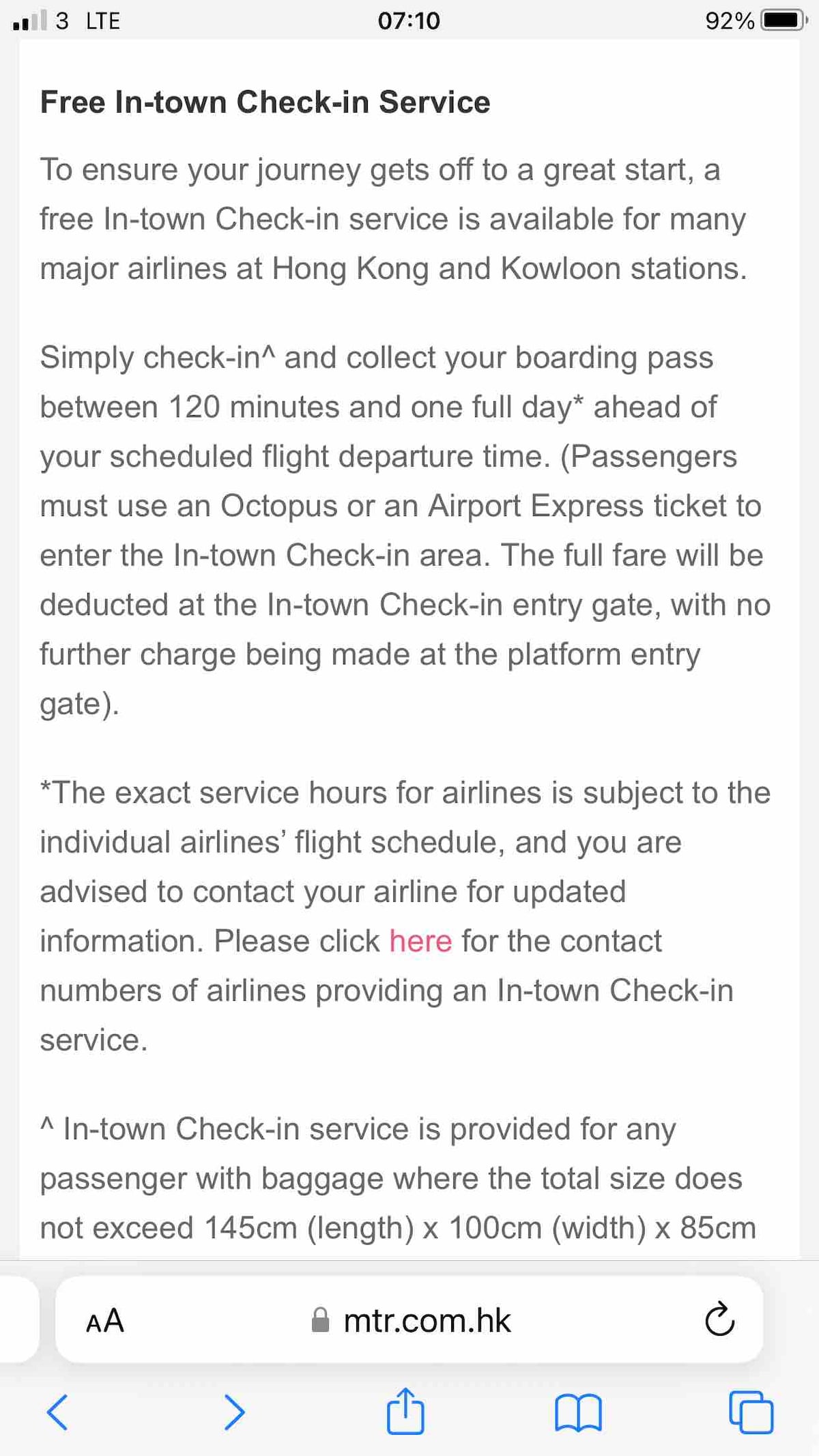Image resolution: width=819 pixels, height=1456 pixels.
Task: Share this page
Action: [x=405, y=1410]
